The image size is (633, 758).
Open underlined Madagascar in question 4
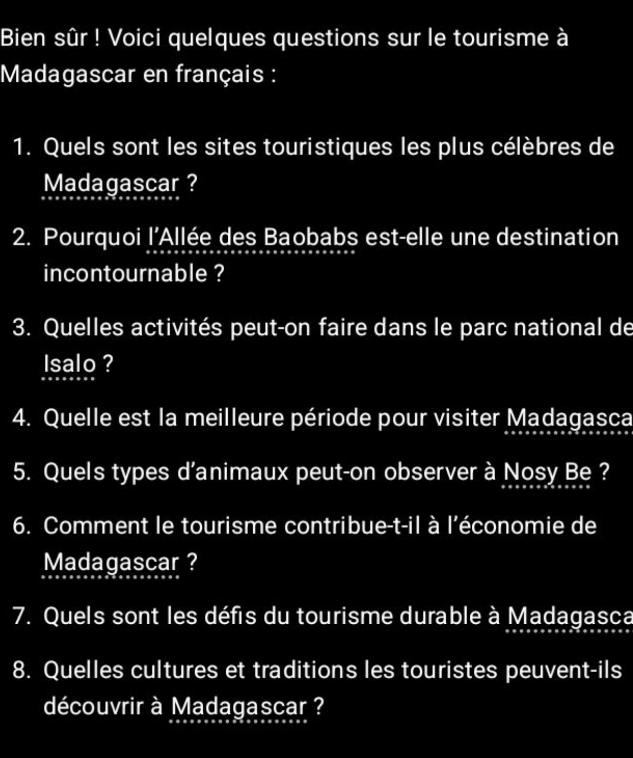(569, 419)
